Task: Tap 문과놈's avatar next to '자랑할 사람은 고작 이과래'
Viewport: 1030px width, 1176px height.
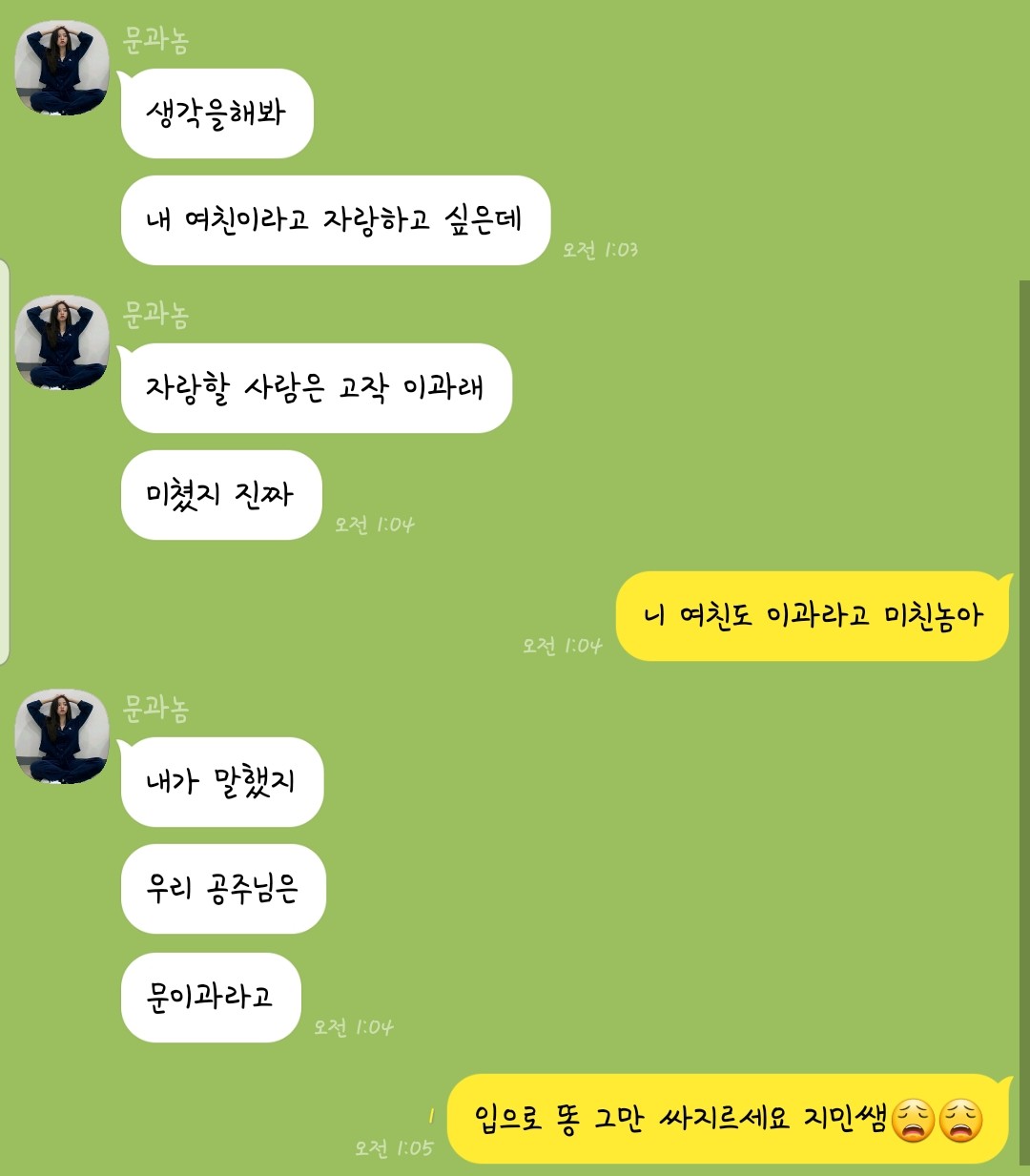Action: point(62,342)
